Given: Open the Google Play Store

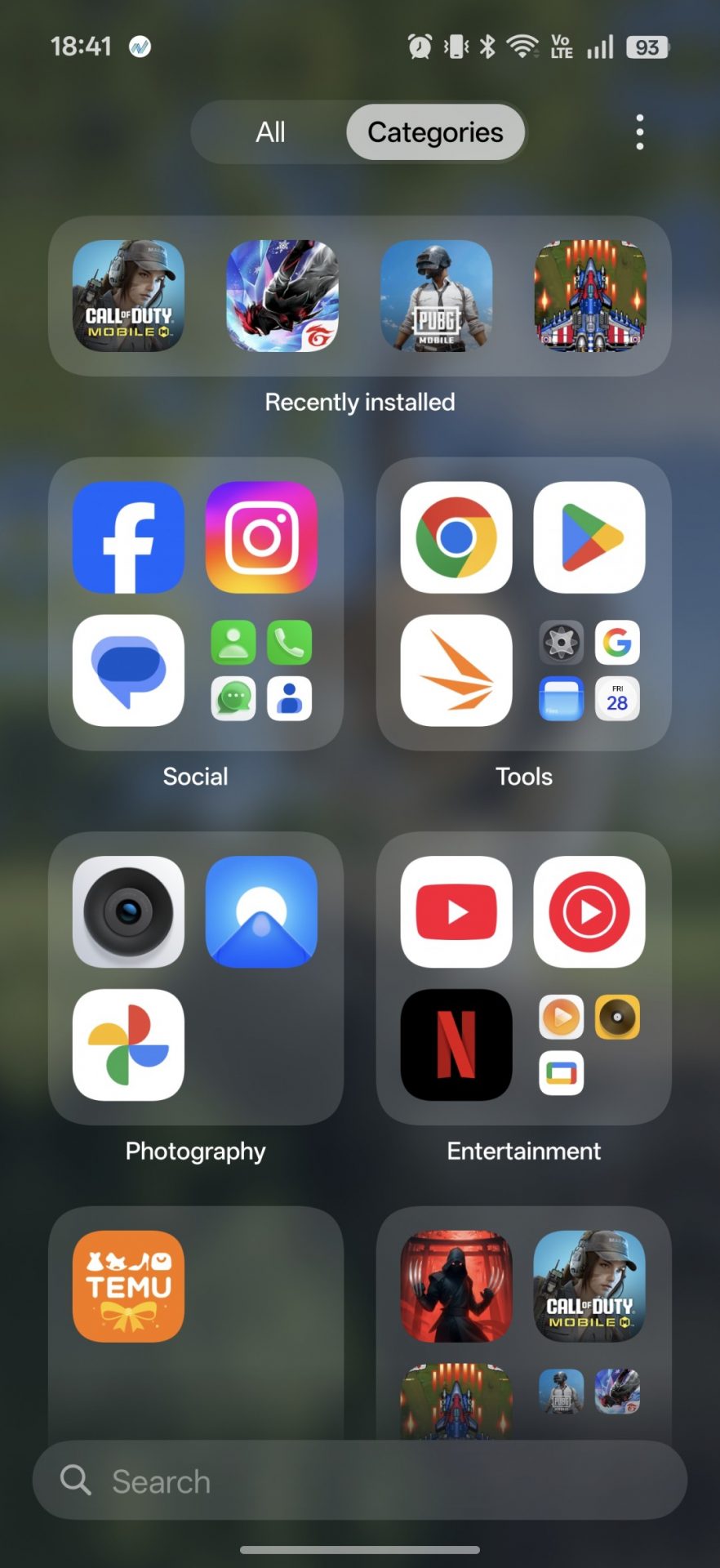Looking at the screenshot, I should tap(589, 537).
